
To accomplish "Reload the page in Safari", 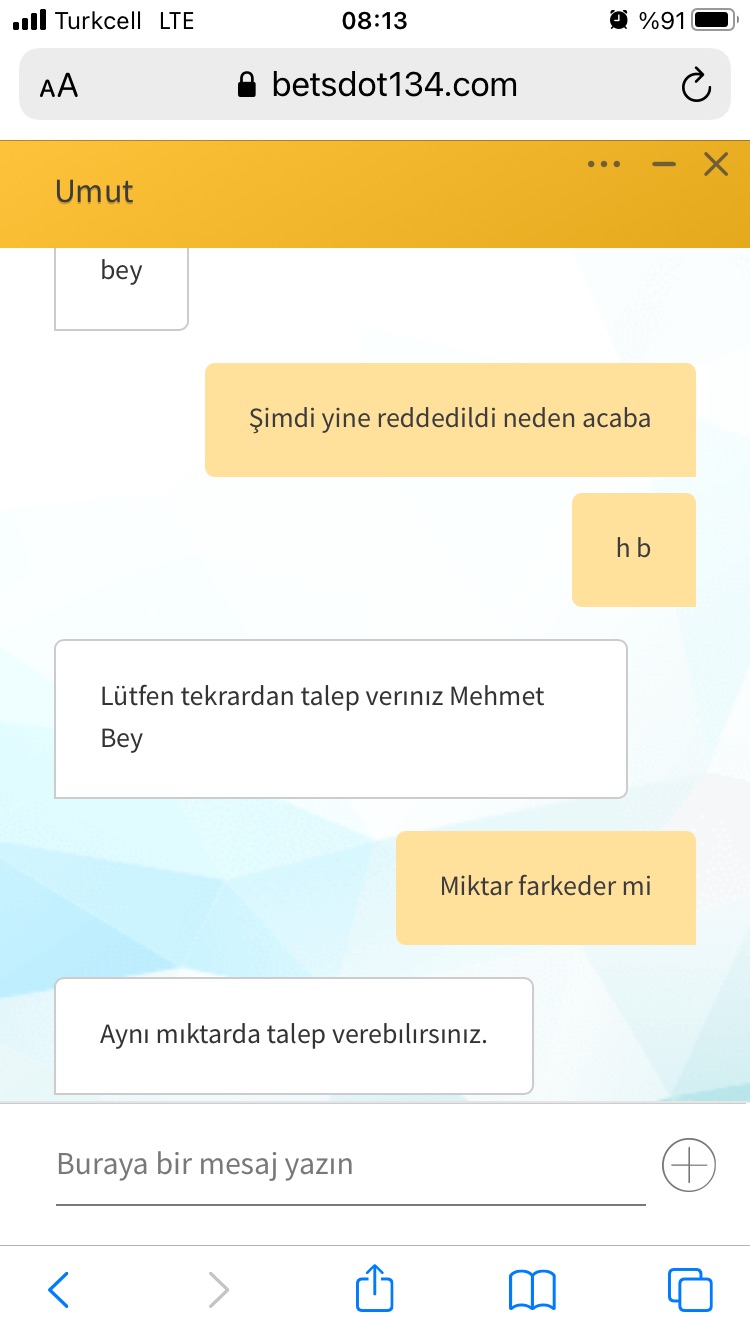I will [696, 86].
